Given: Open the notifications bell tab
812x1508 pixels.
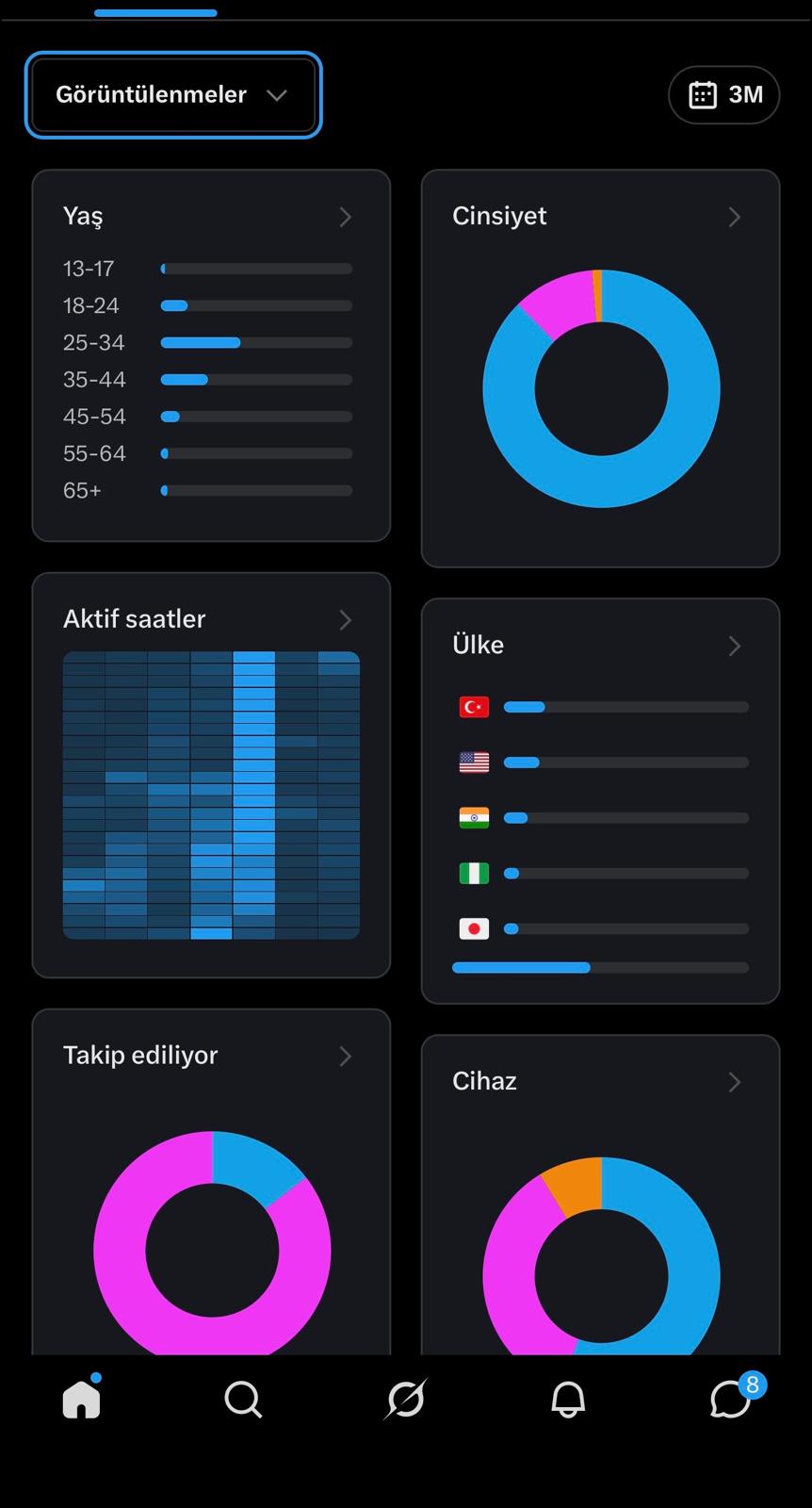Looking at the screenshot, I should pos(568,1400).
